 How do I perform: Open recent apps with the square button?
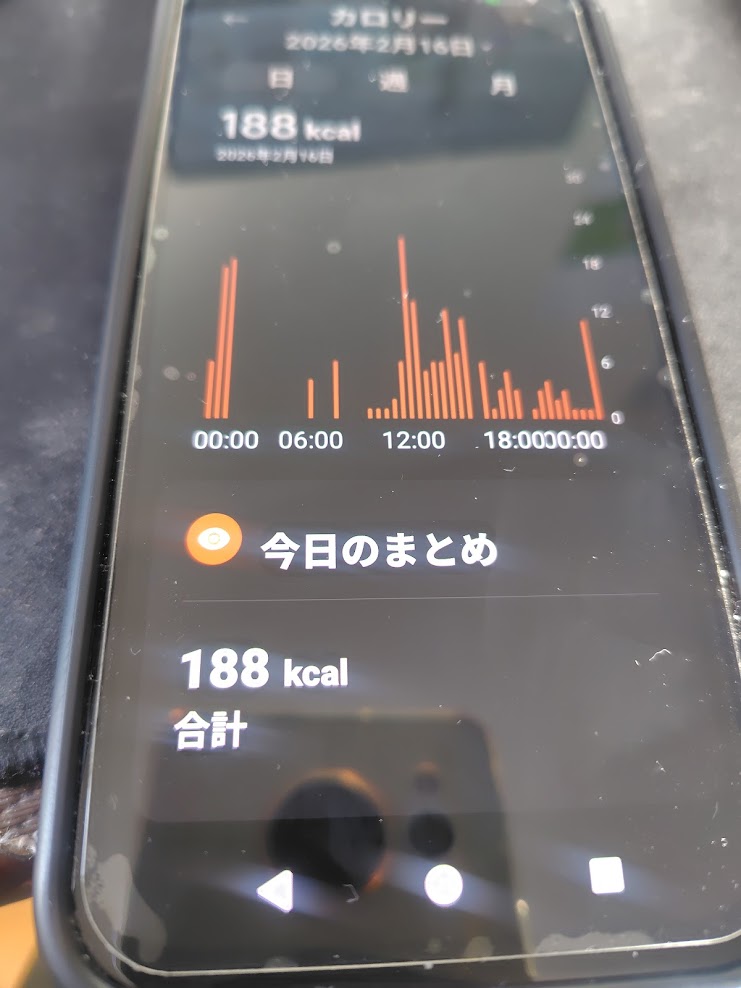pos(606,875)
